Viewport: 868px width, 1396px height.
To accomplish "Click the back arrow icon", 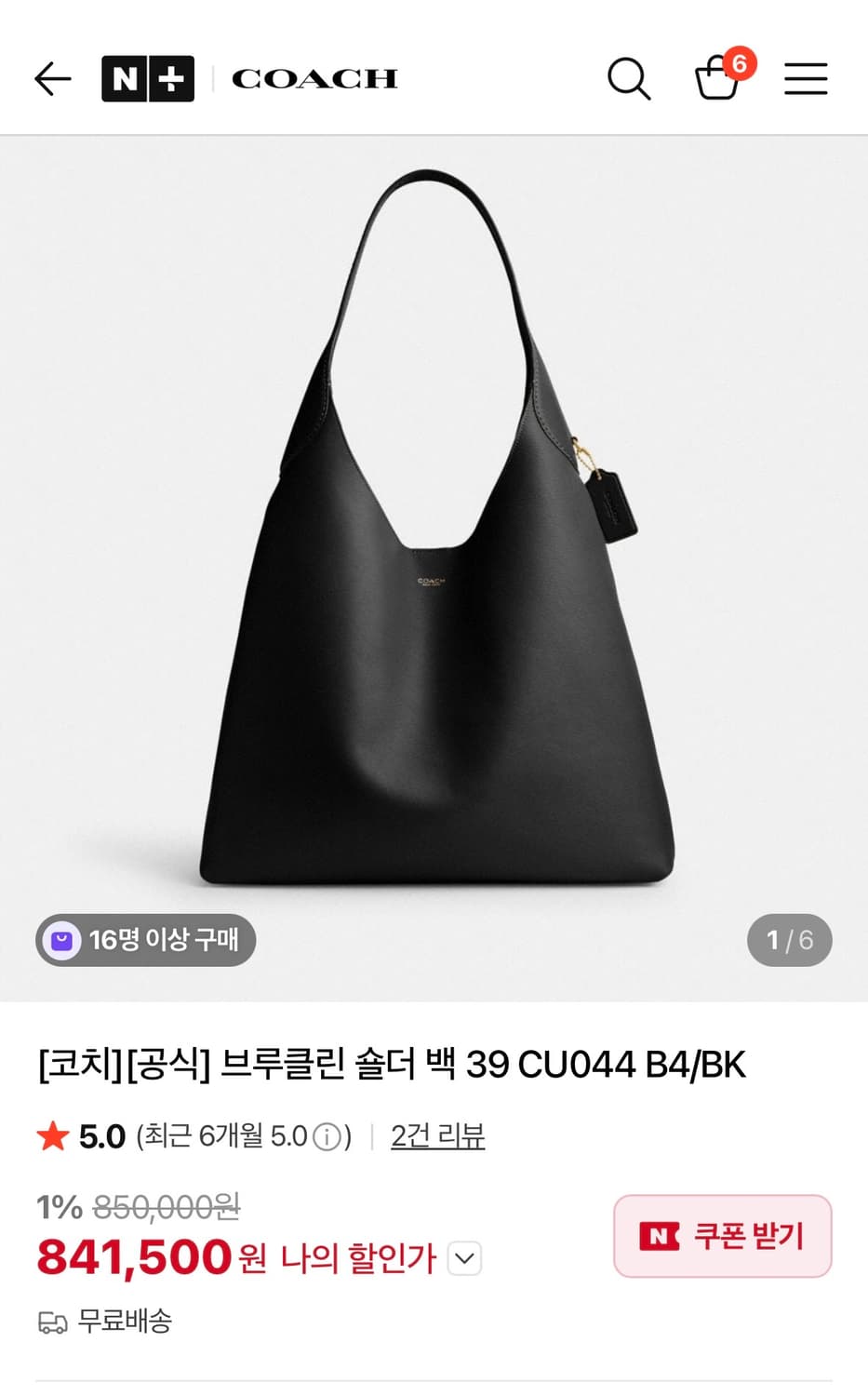I will click(52, 78).
